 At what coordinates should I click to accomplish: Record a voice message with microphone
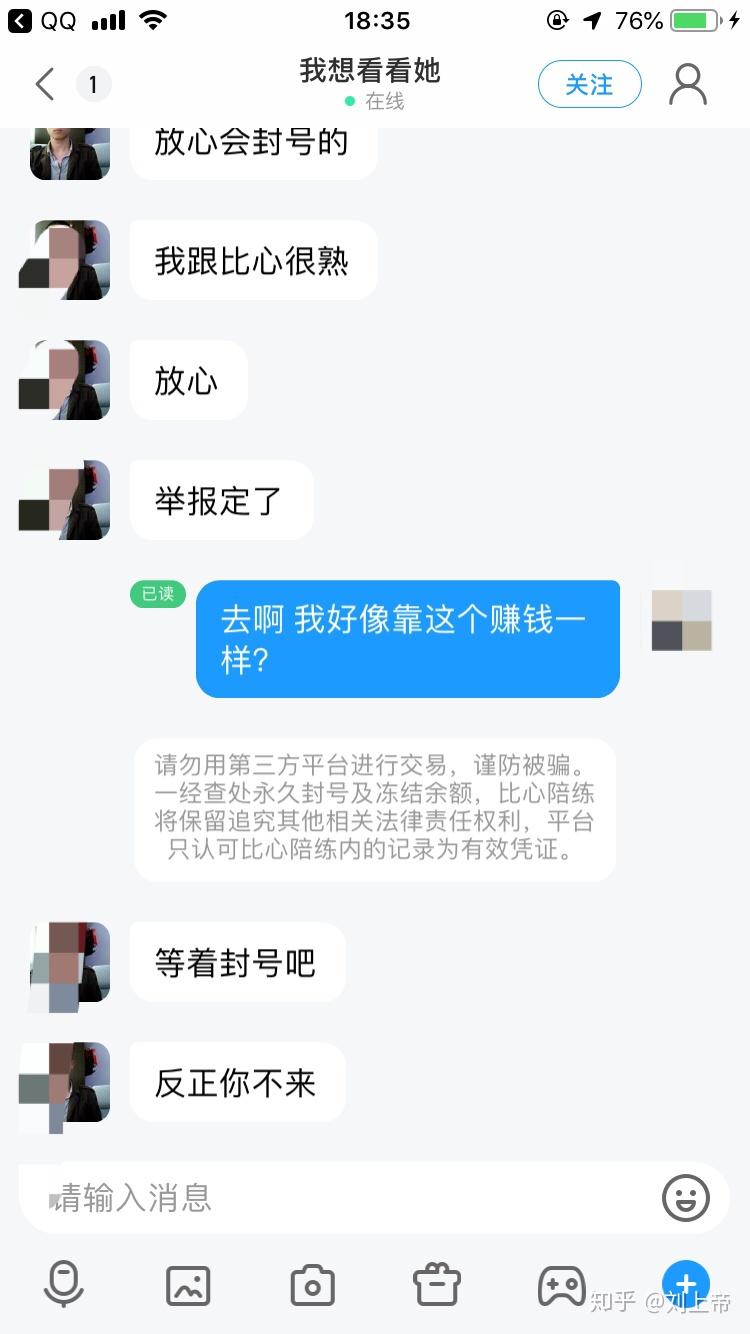click(x=64, y=1284)
